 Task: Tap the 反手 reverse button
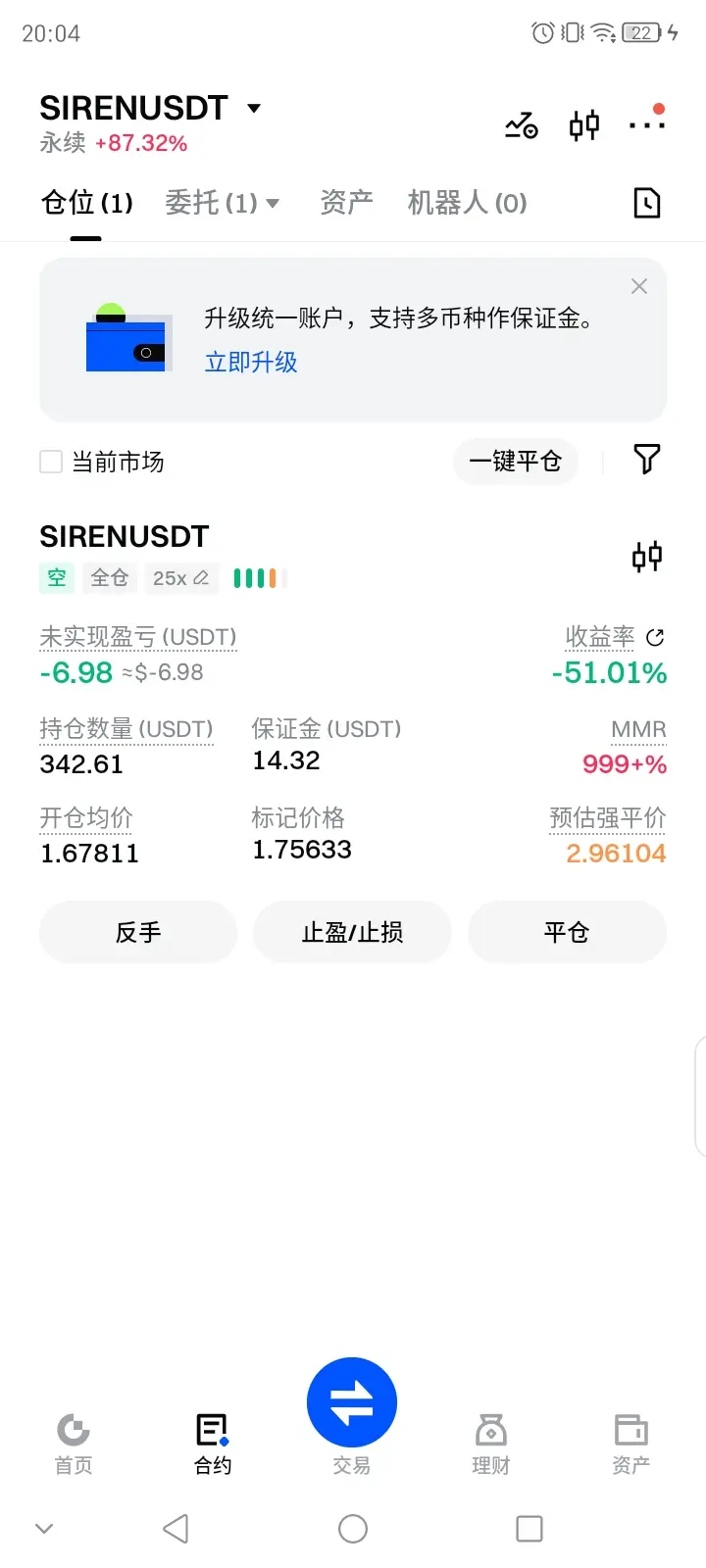[138, 932]
